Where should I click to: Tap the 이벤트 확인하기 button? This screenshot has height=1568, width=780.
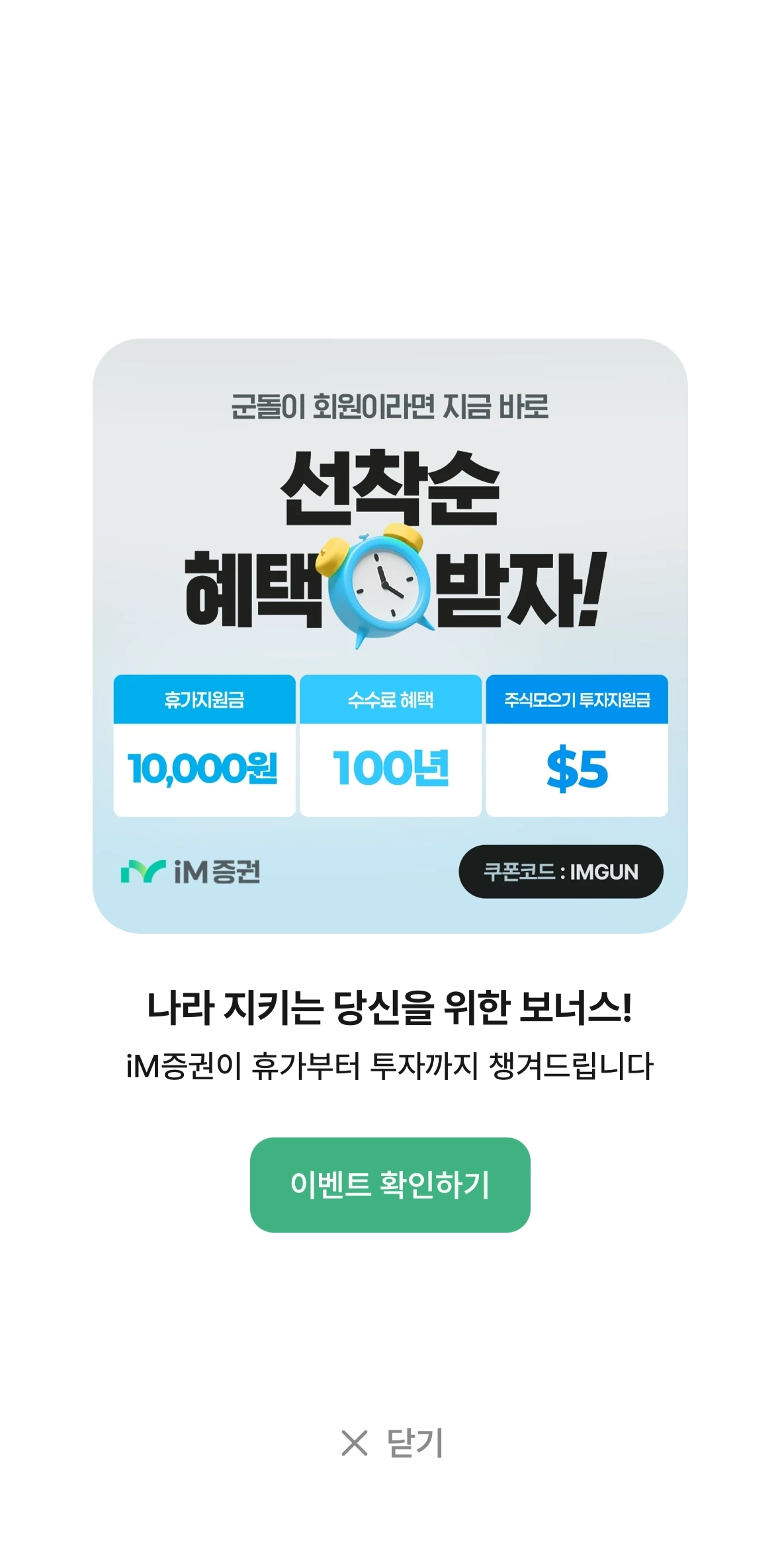tap(390, 1184)
